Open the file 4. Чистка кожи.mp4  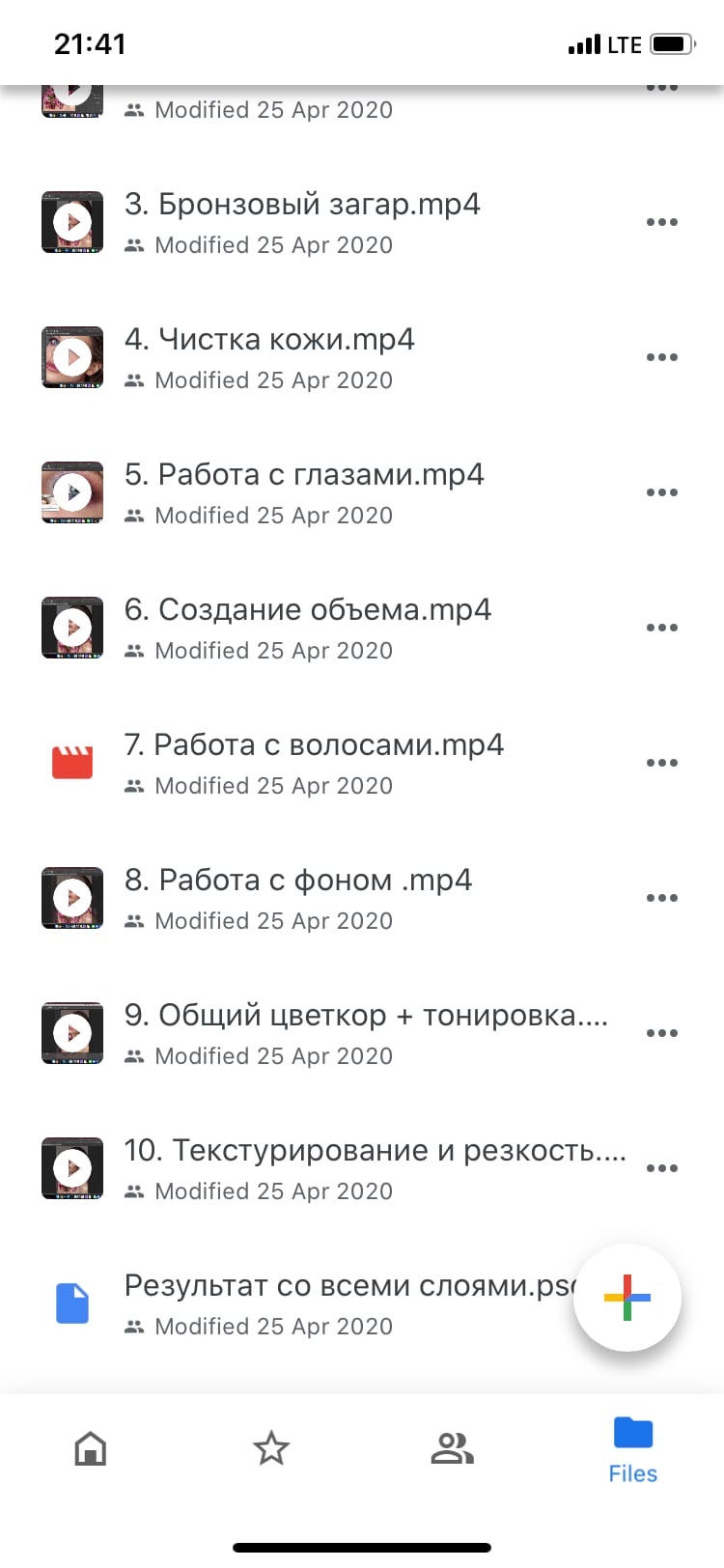[x=269, y=340]
